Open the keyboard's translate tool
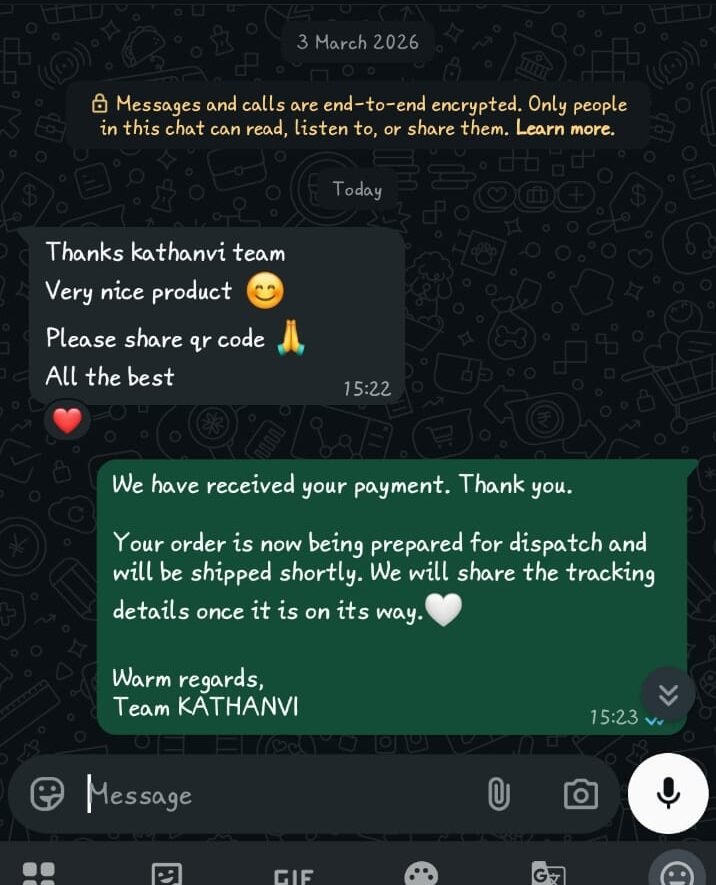Screen dimensions: 716x885 pos(548,874)
